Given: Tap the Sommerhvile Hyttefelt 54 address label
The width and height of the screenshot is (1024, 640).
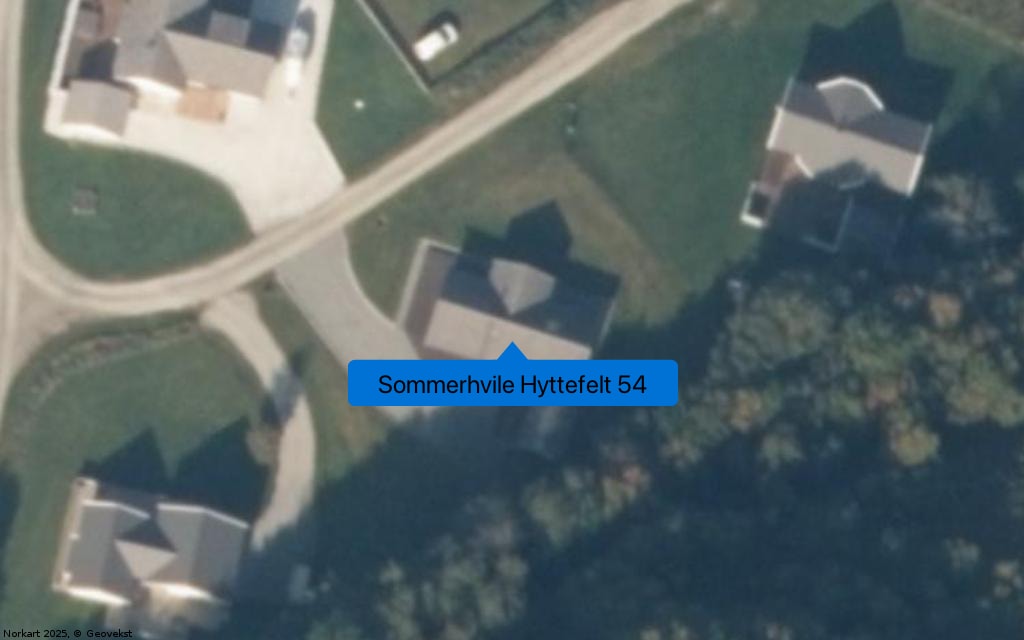Looking at the screenshot, I should point(512,384).
